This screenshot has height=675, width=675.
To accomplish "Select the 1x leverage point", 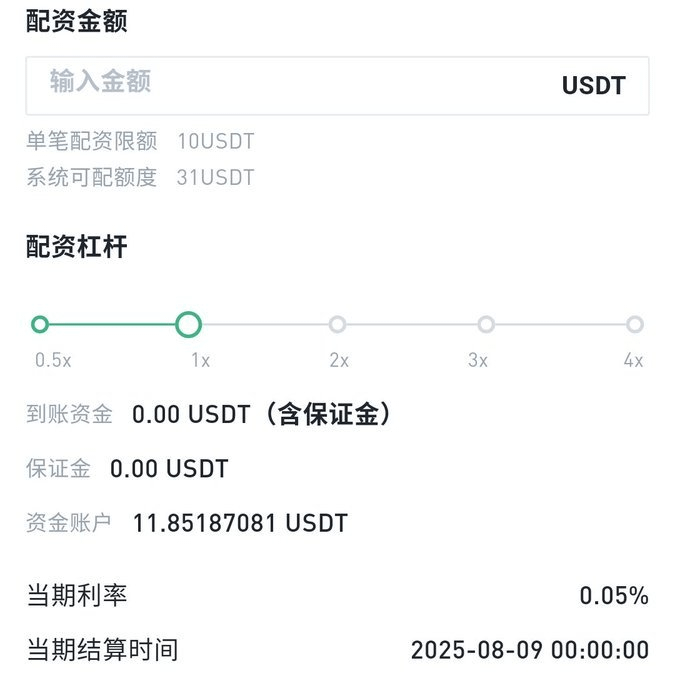I will tap(188, 324).
